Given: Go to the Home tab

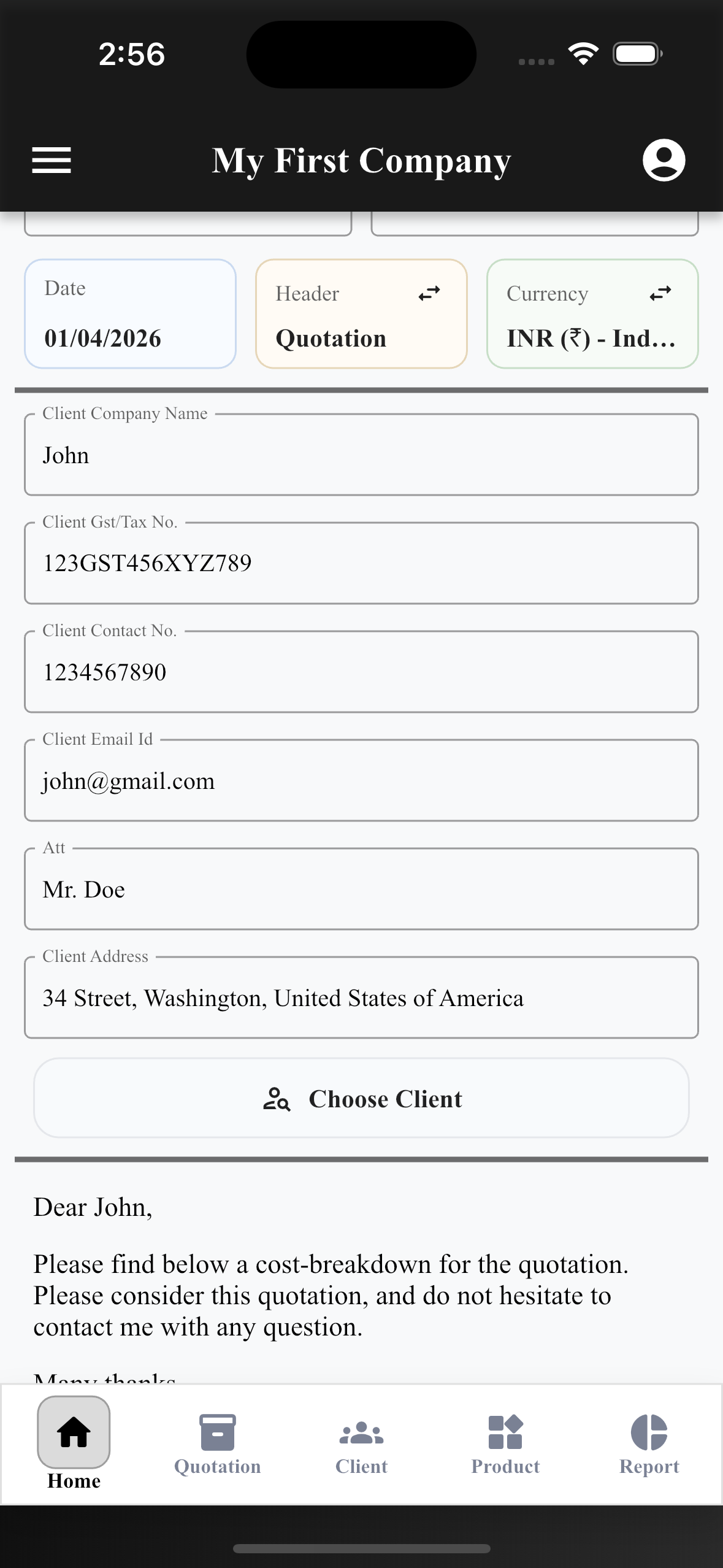Looking at the screenshot, I should 74,1442.
